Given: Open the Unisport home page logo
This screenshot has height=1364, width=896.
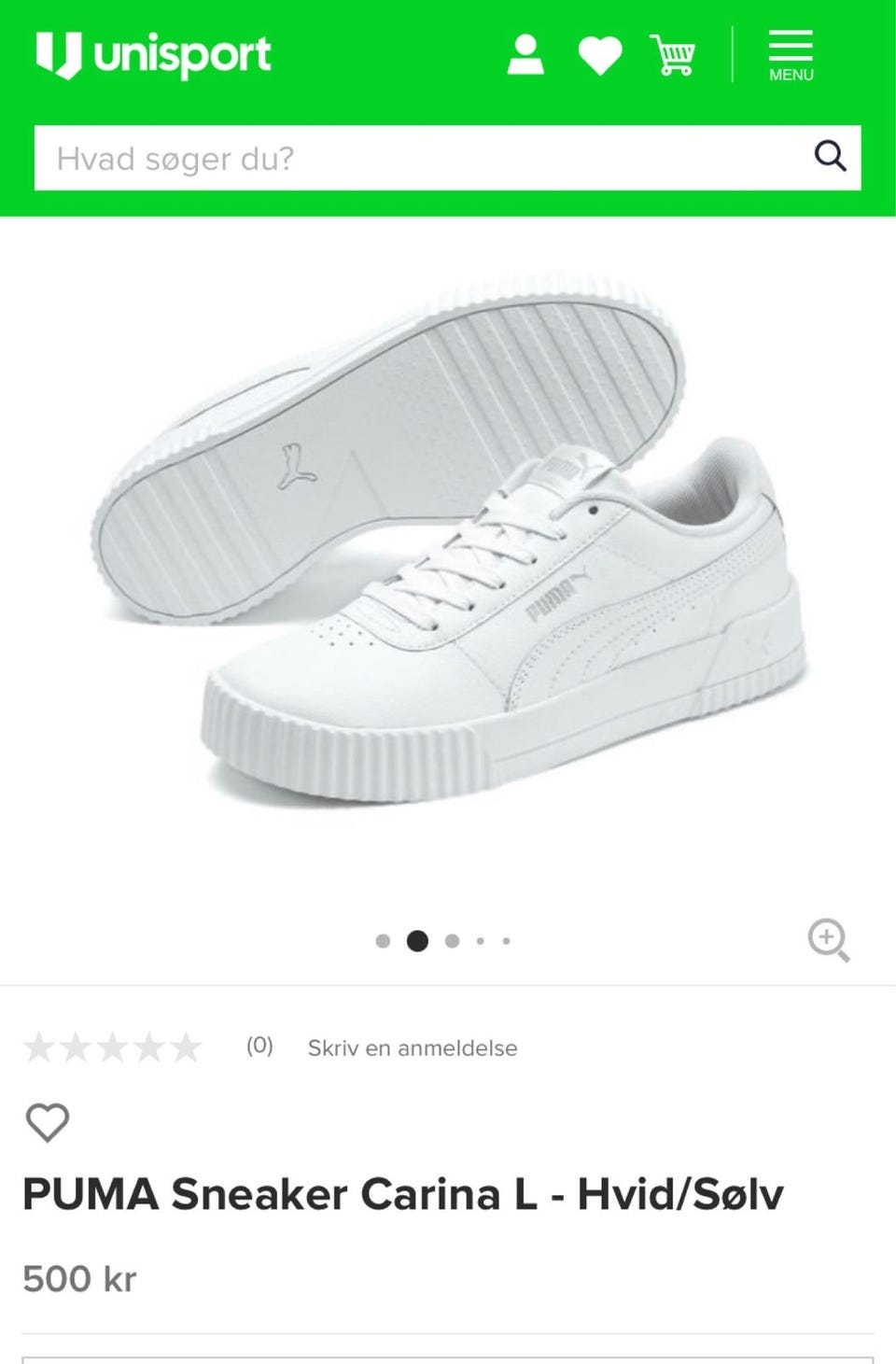Looking at the screenshot, I should click(x=154, y=55).
